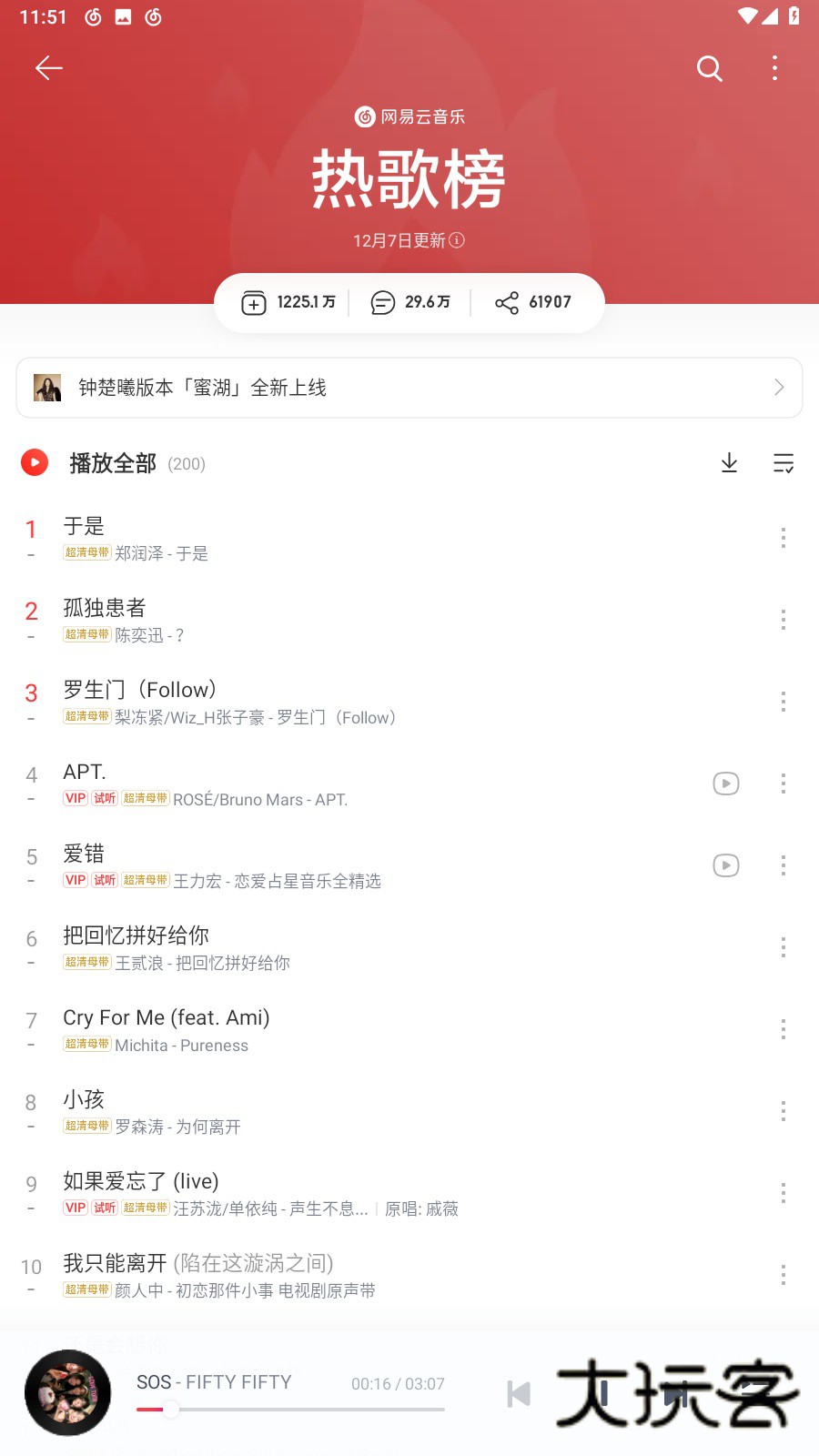Skip to the previous track

(x=518, y=1393)
